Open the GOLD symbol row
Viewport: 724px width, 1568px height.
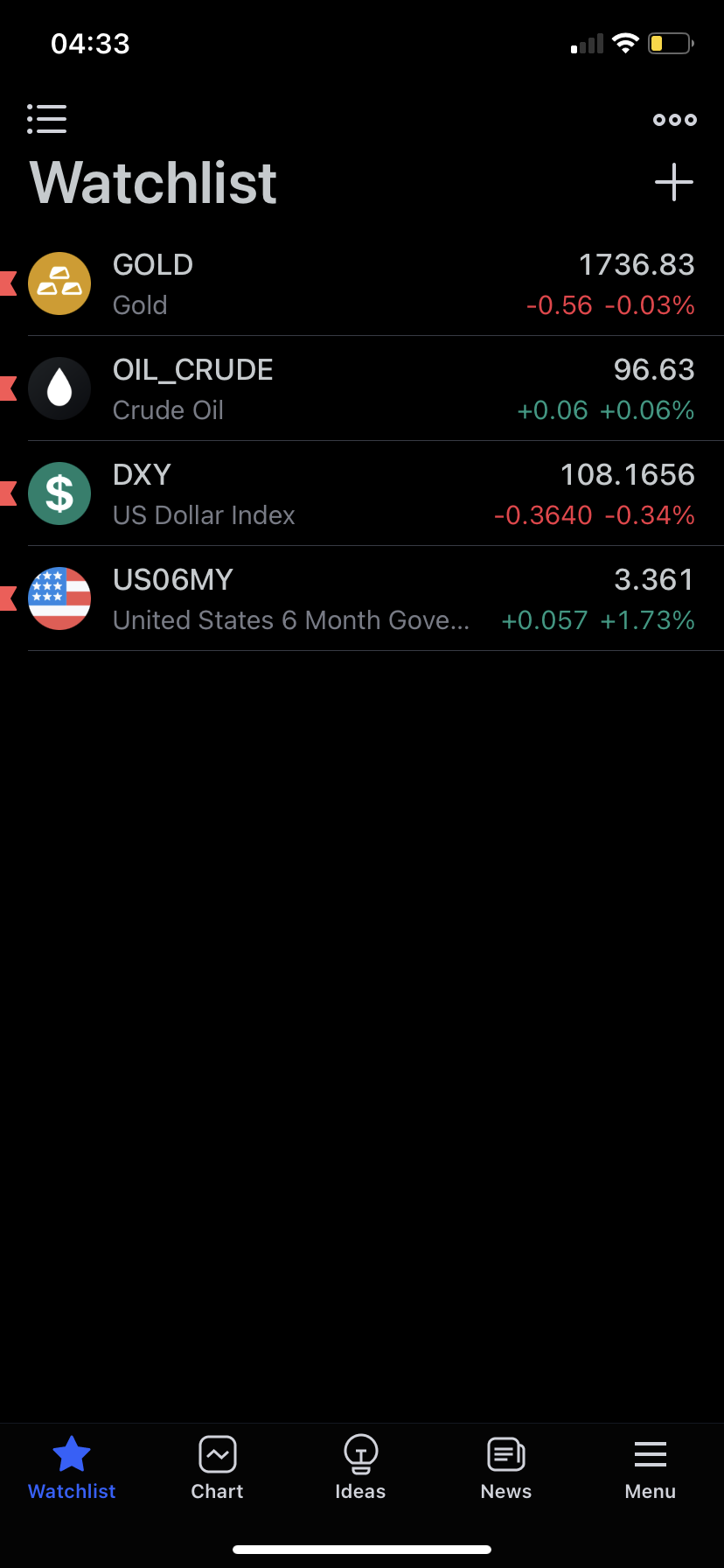pos(362,284)
